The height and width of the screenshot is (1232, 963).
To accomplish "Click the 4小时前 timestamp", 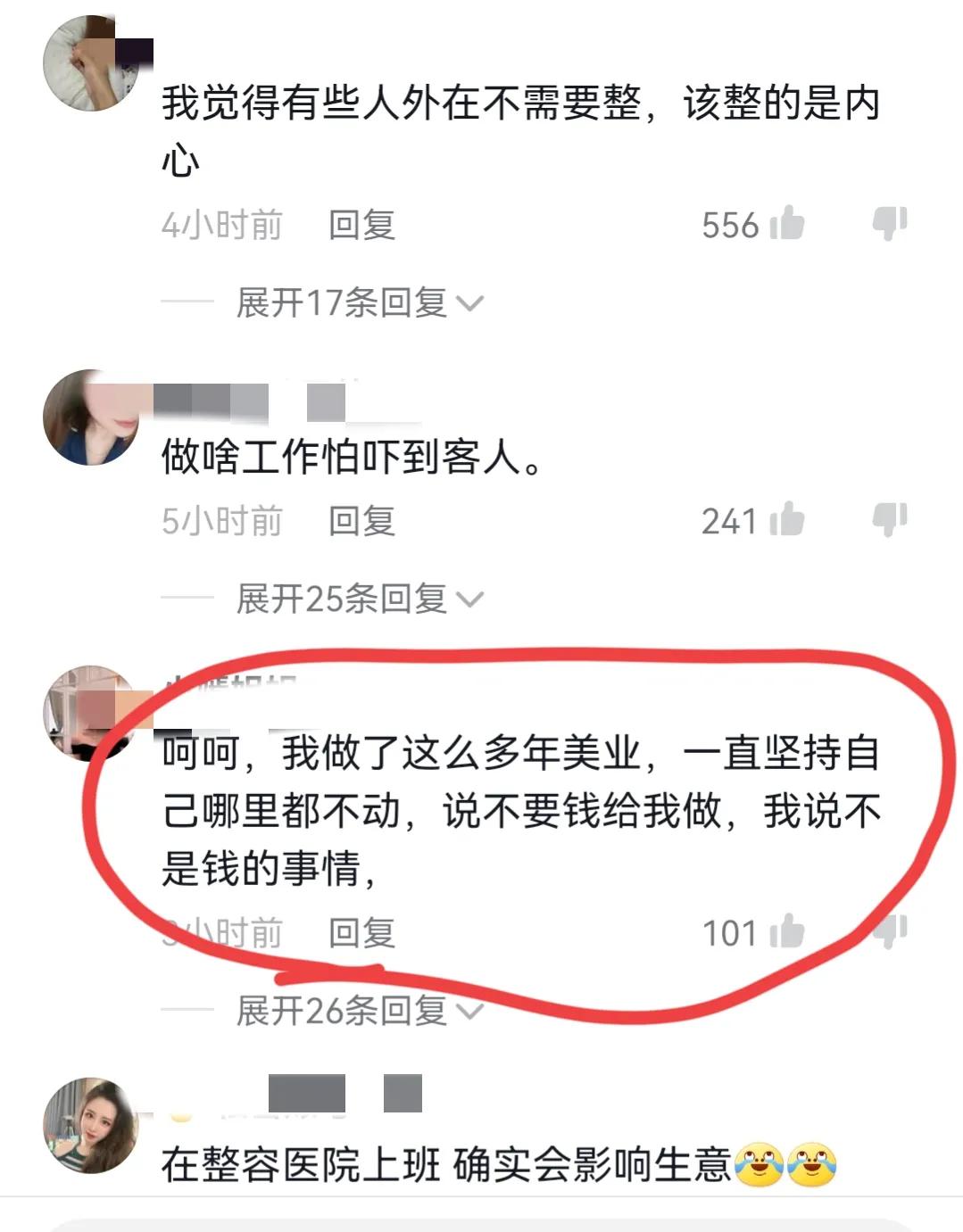I will tap(220, 227).
